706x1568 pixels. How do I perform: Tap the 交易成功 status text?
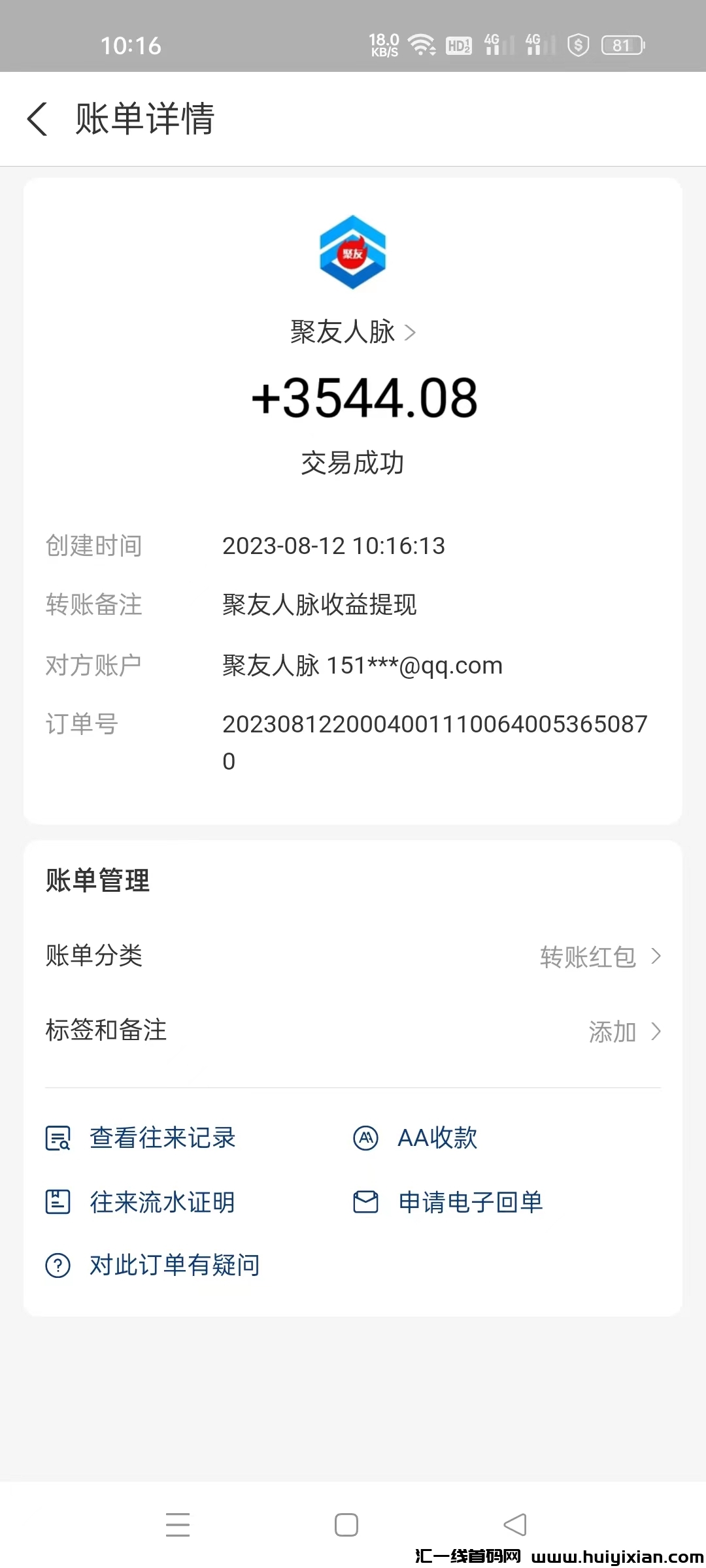point(353,462)
